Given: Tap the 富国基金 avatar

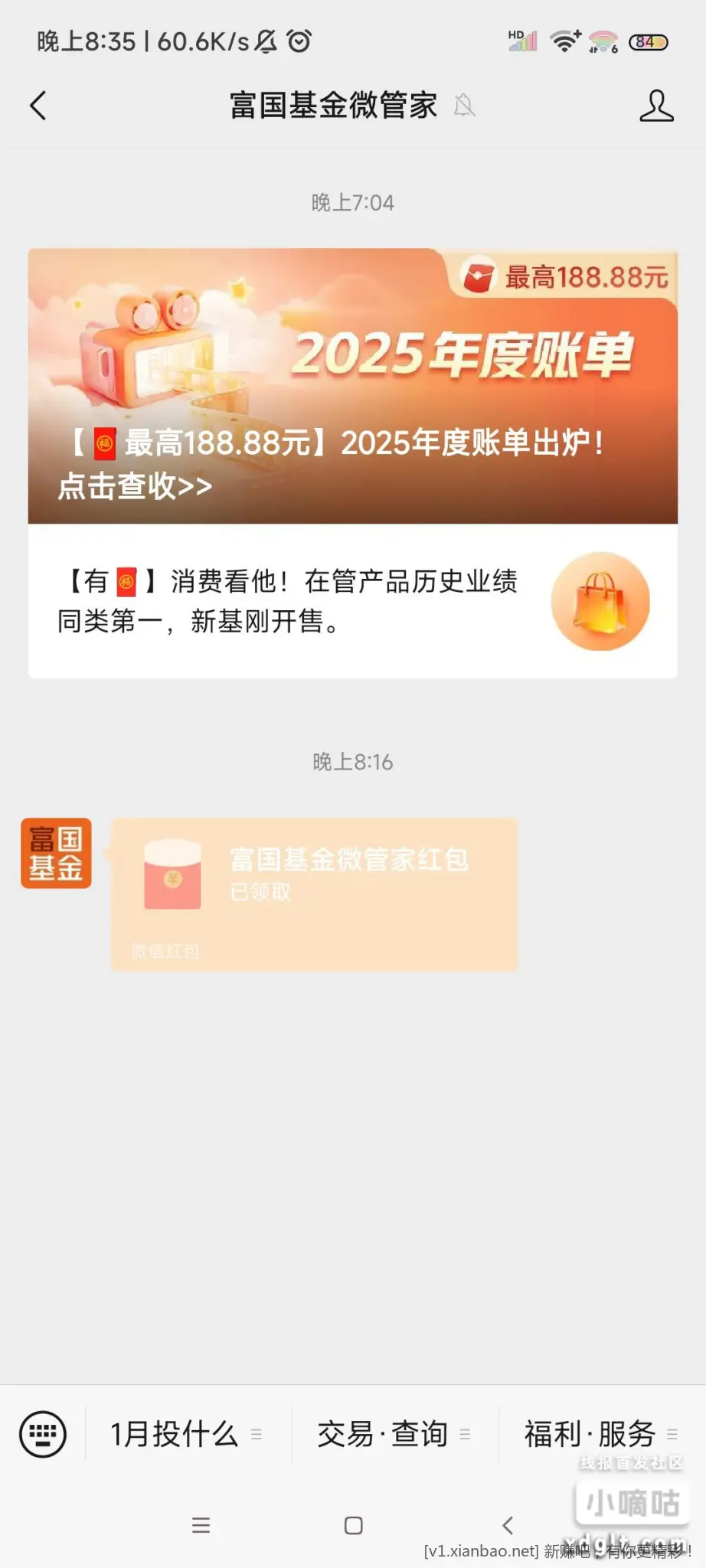Looking at the screenshot, I should [56, 853].
